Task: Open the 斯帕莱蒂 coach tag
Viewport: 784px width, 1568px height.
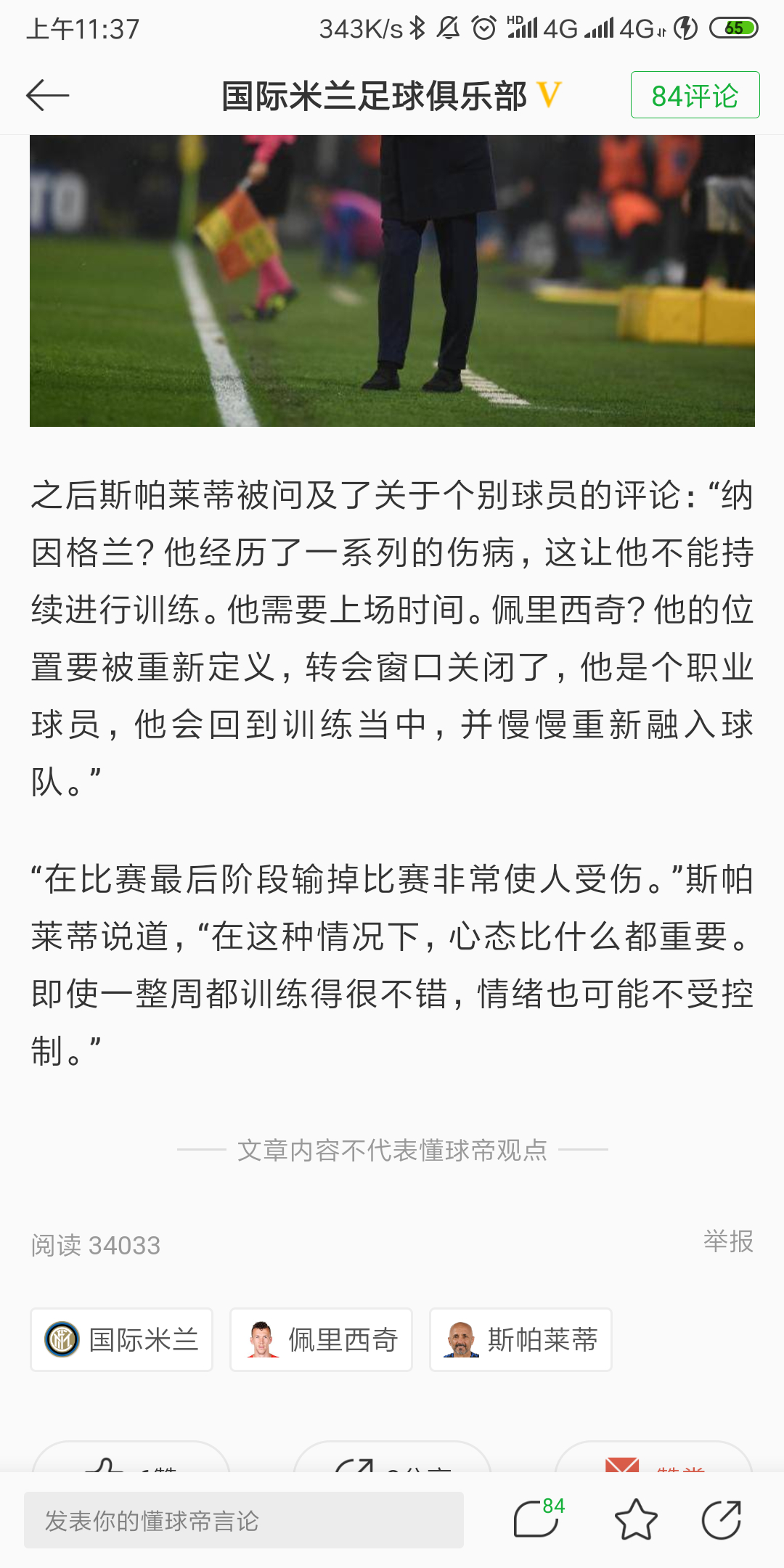Action: tap(520, 1339)
